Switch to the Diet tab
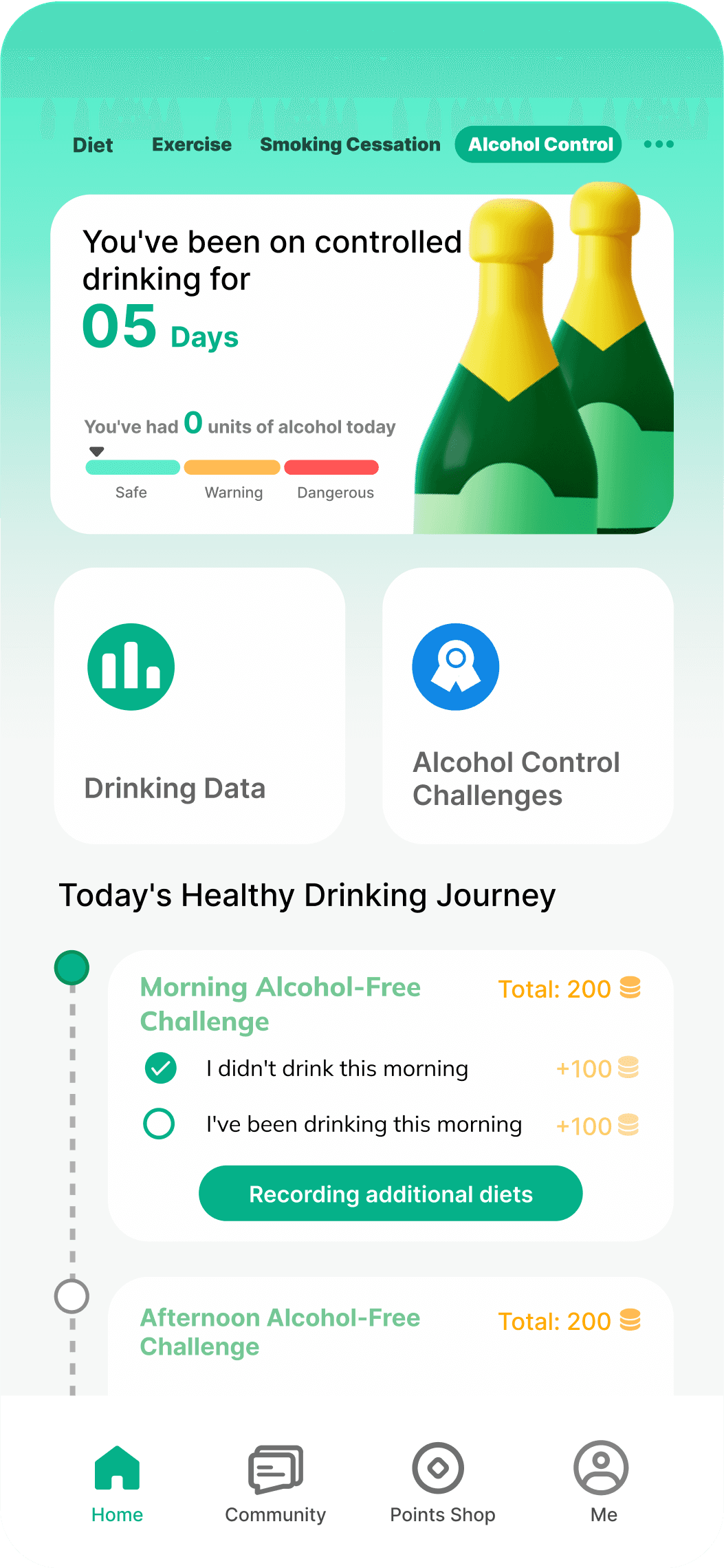Image resolution: width=724 pixels, height=1568 pixels. (x=93, y=145)
